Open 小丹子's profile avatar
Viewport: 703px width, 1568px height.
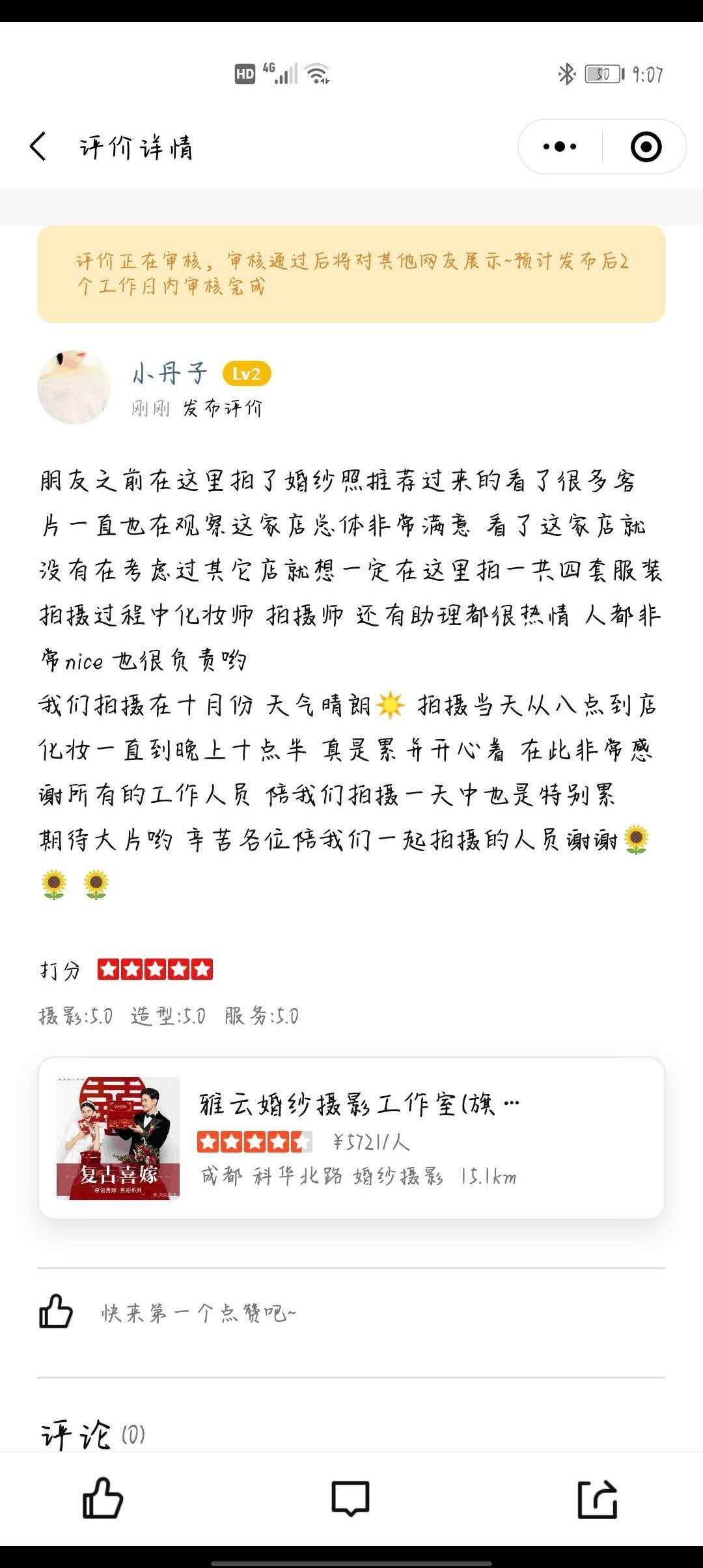click(74, 387)
